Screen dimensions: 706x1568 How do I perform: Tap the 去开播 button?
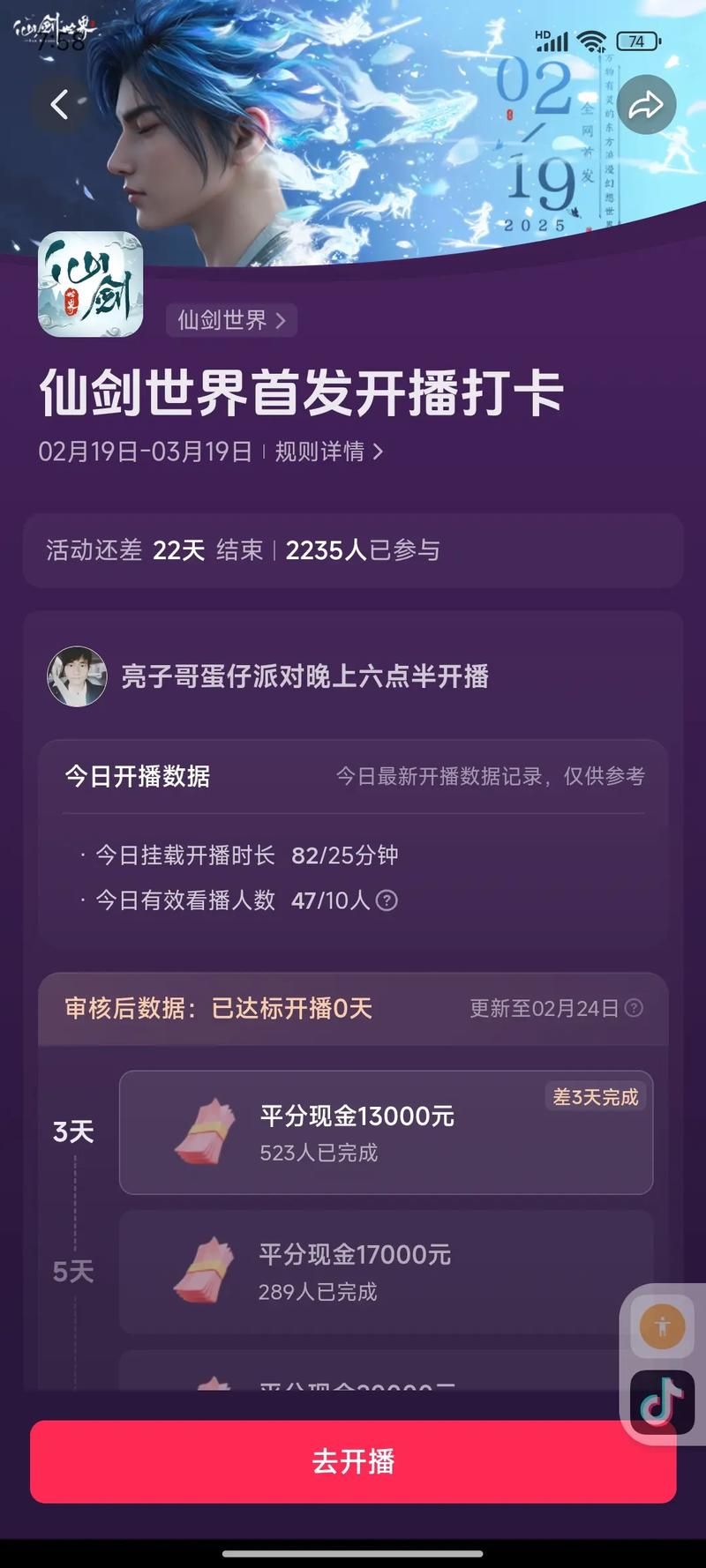(x=353, y=1461)
